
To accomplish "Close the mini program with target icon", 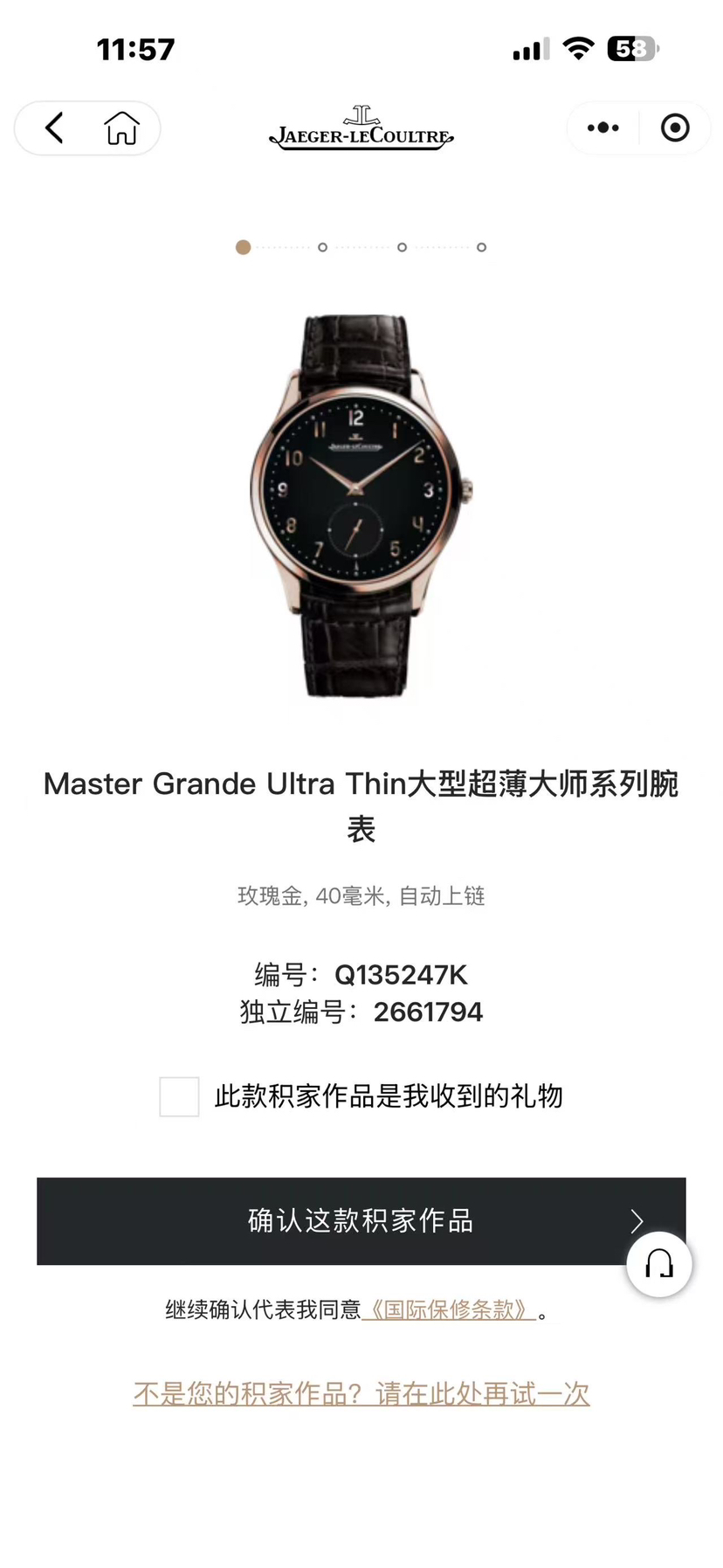I will (674, 128).
